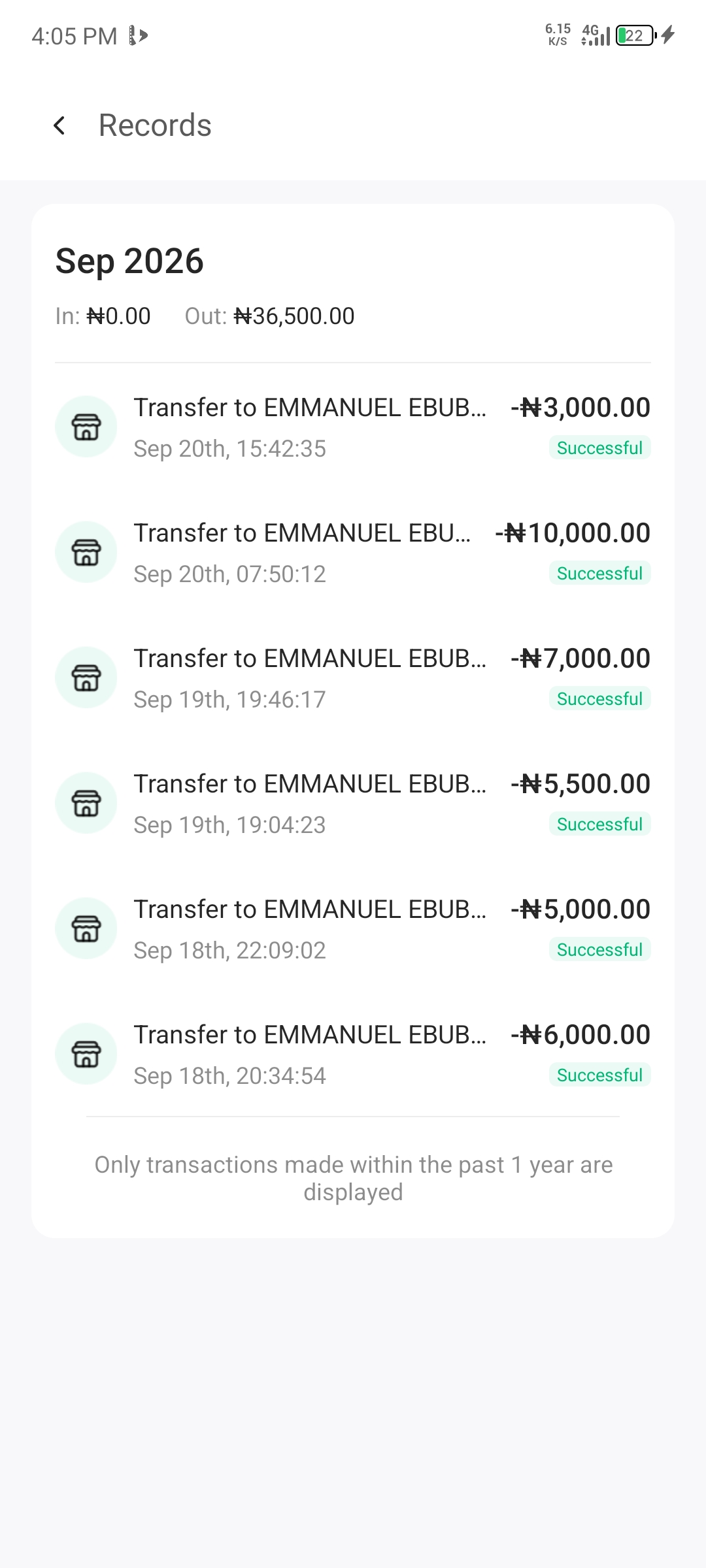Go back from the Records screen
The height and width of the screenshot is (1568, 706).
pyautogui.click(x=59, y=125)
